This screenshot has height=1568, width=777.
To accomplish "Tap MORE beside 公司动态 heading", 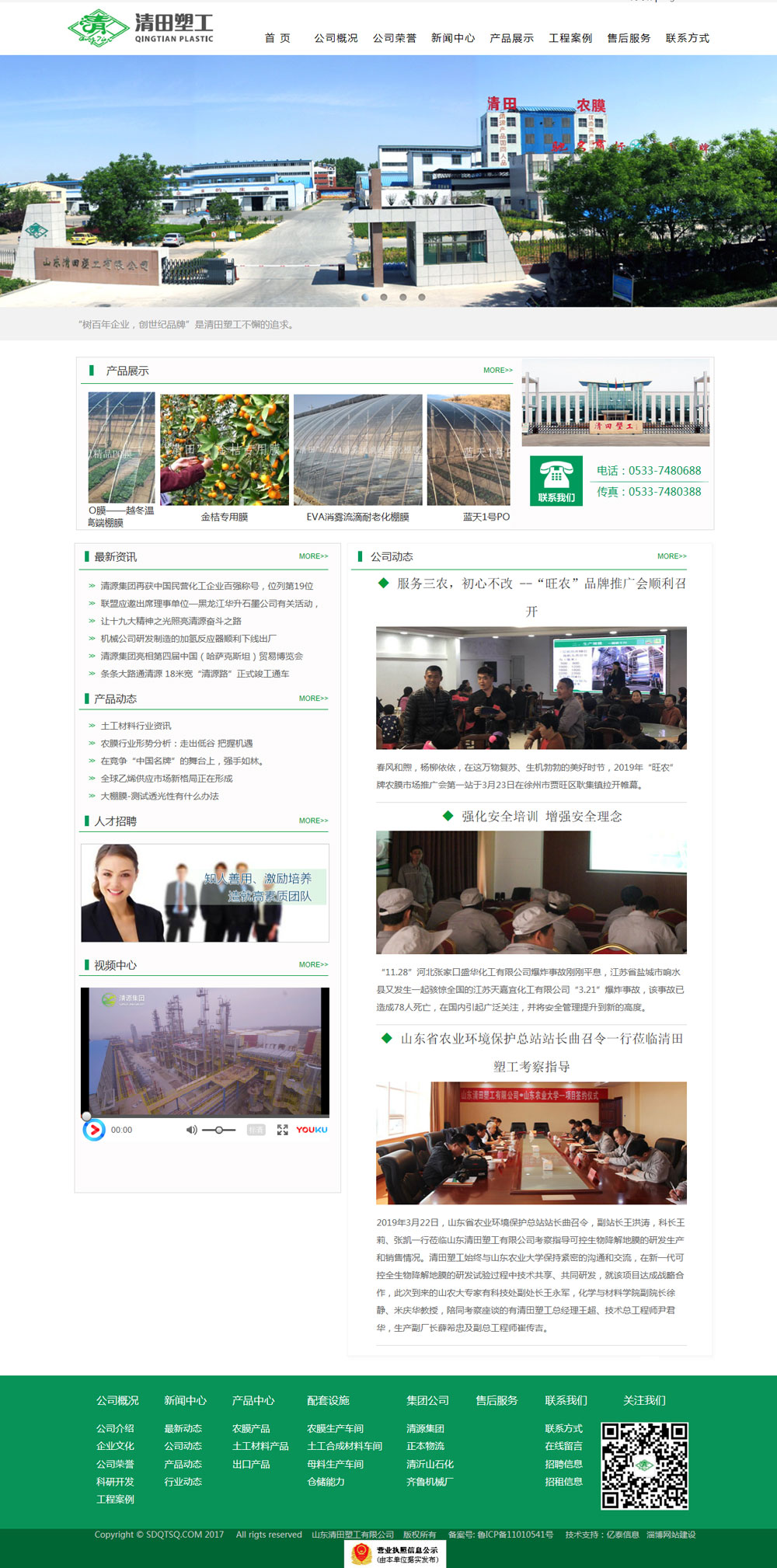I will [671, 556].
